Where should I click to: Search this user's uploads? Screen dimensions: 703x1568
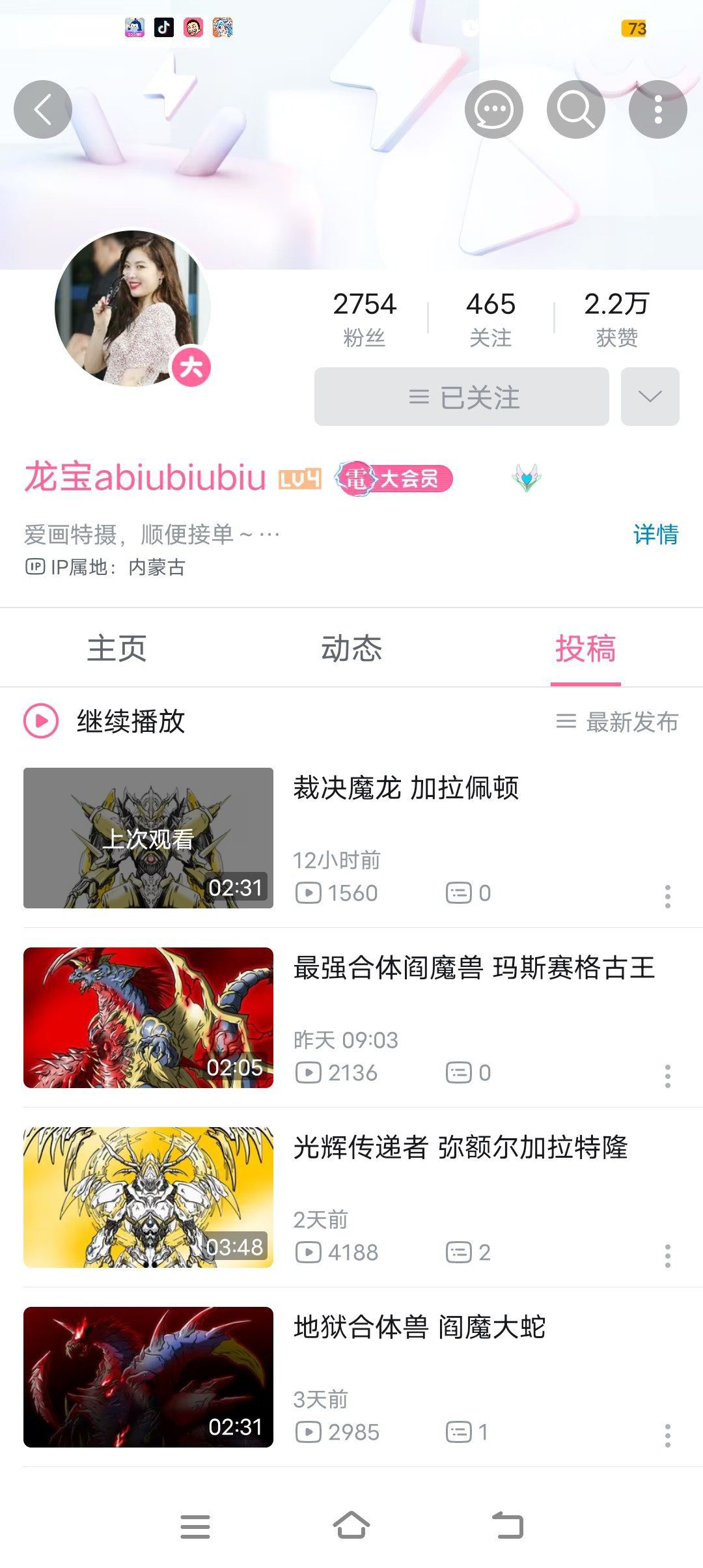(x=576, y=109)
